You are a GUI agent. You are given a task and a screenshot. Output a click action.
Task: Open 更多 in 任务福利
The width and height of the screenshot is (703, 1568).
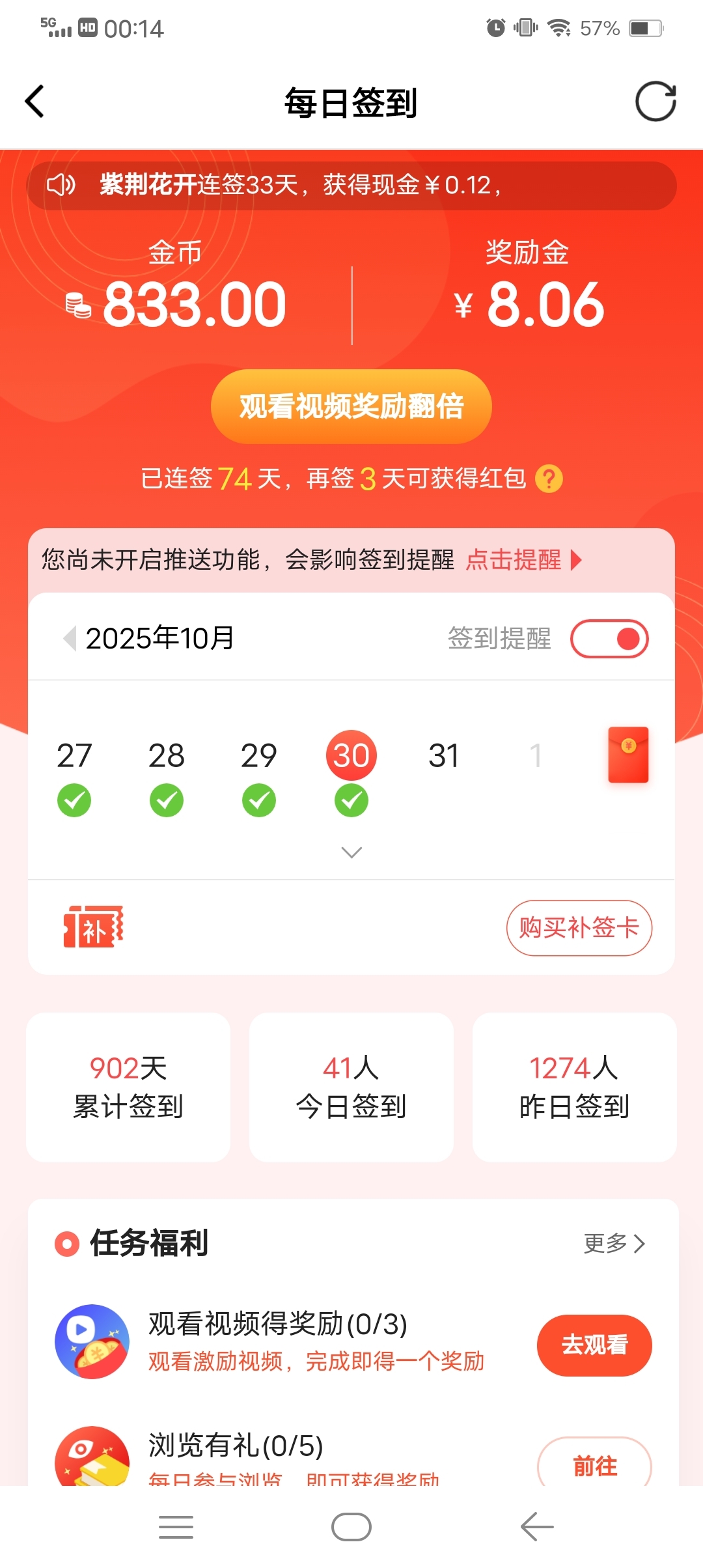coord(614,1243)
